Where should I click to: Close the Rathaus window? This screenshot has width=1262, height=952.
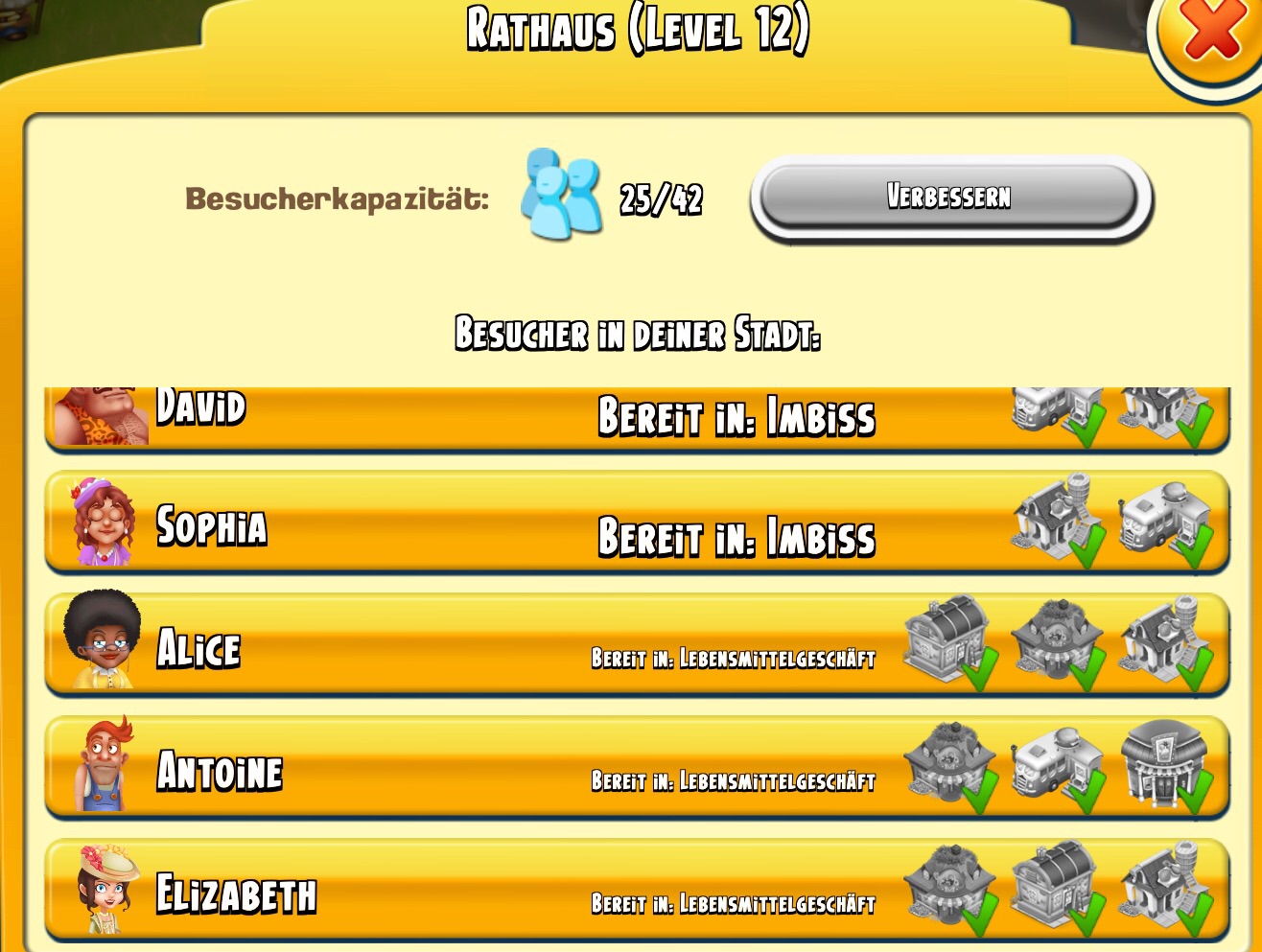[1211, 34]
